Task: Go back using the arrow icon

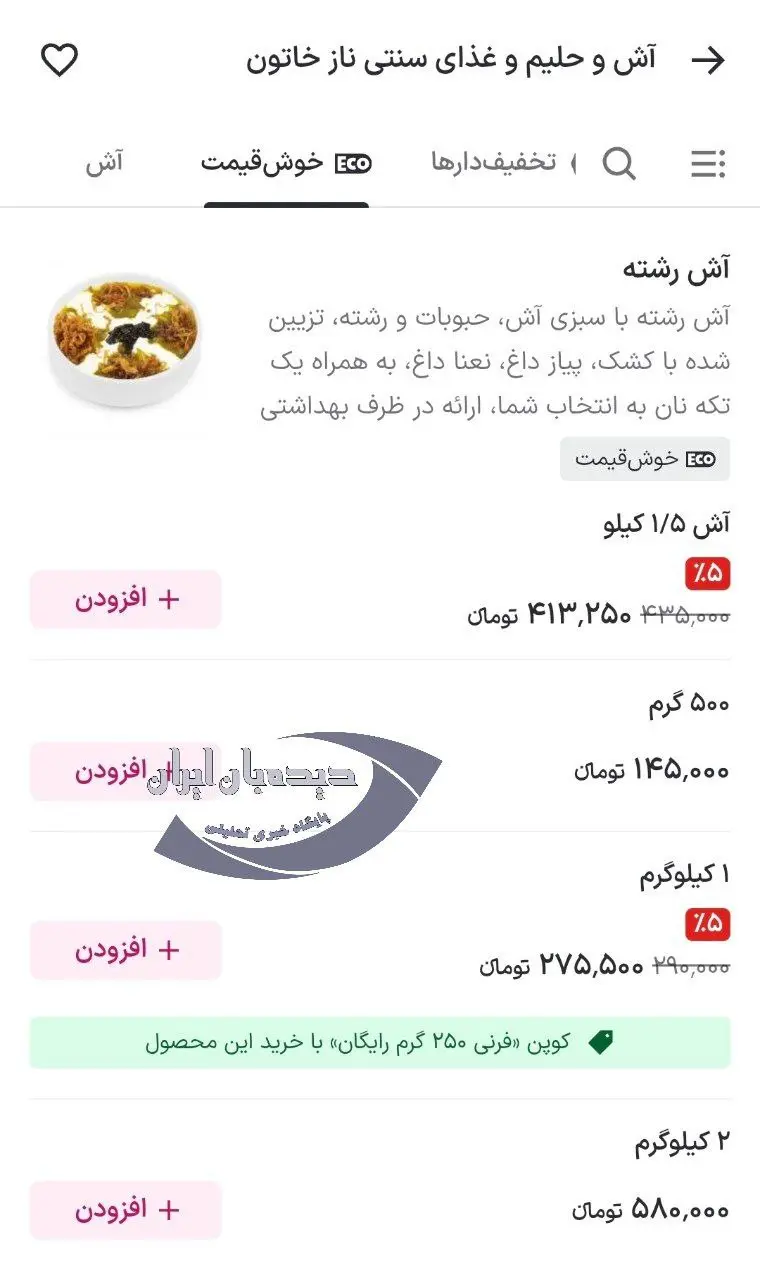Action: click(708, 60)
